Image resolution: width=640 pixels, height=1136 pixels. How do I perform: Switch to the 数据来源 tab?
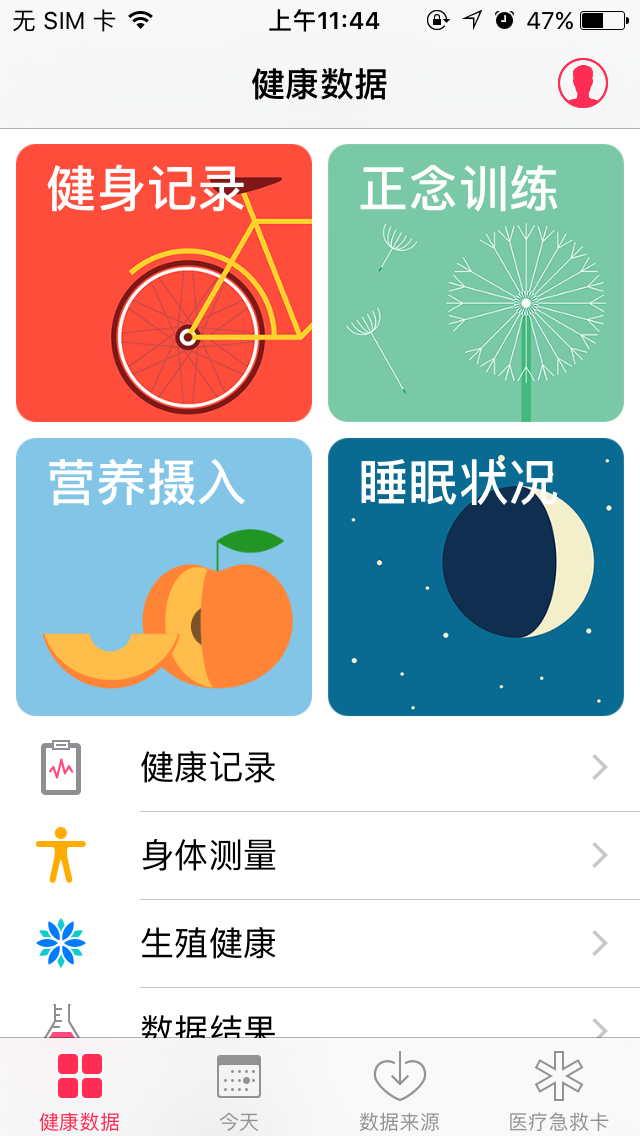click(x=399, y=1090)
